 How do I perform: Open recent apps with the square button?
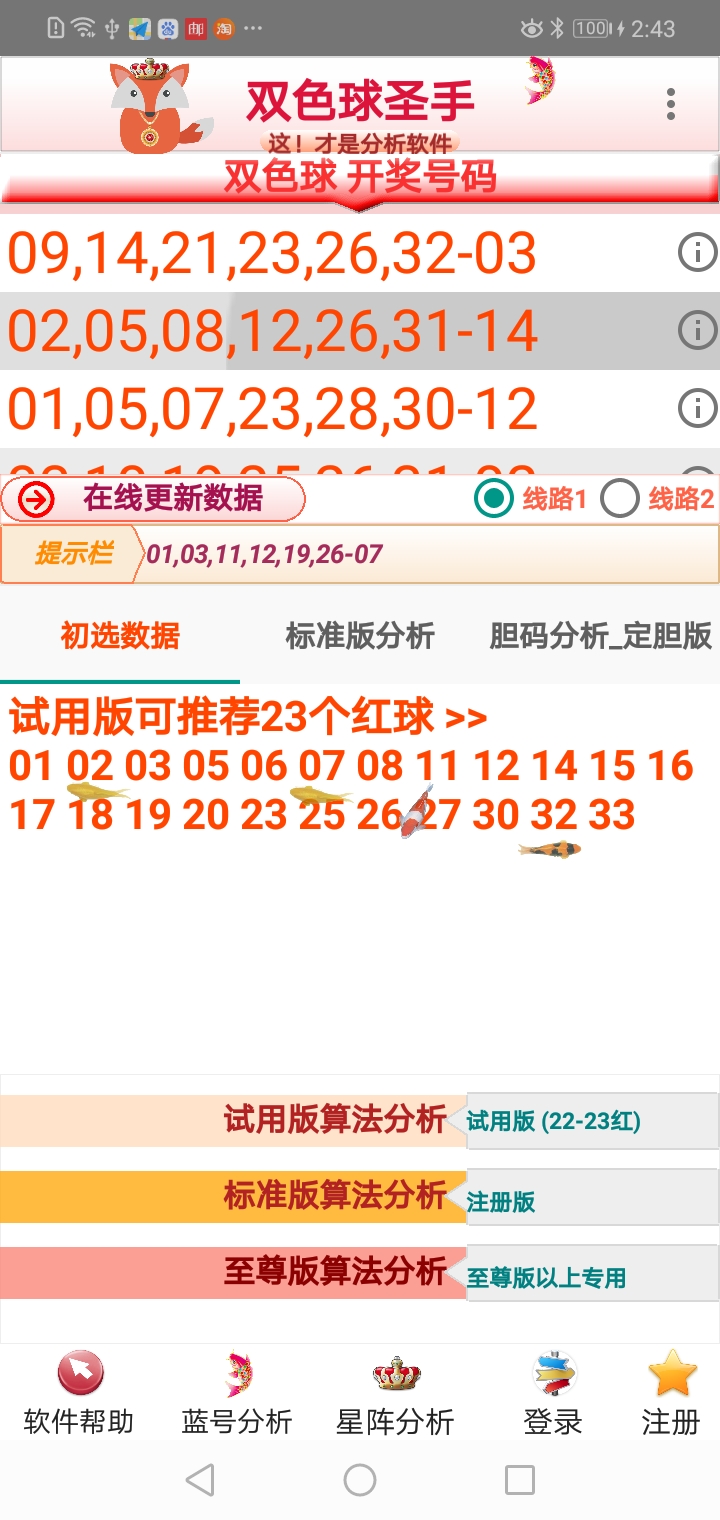(x=520, y=1480)
